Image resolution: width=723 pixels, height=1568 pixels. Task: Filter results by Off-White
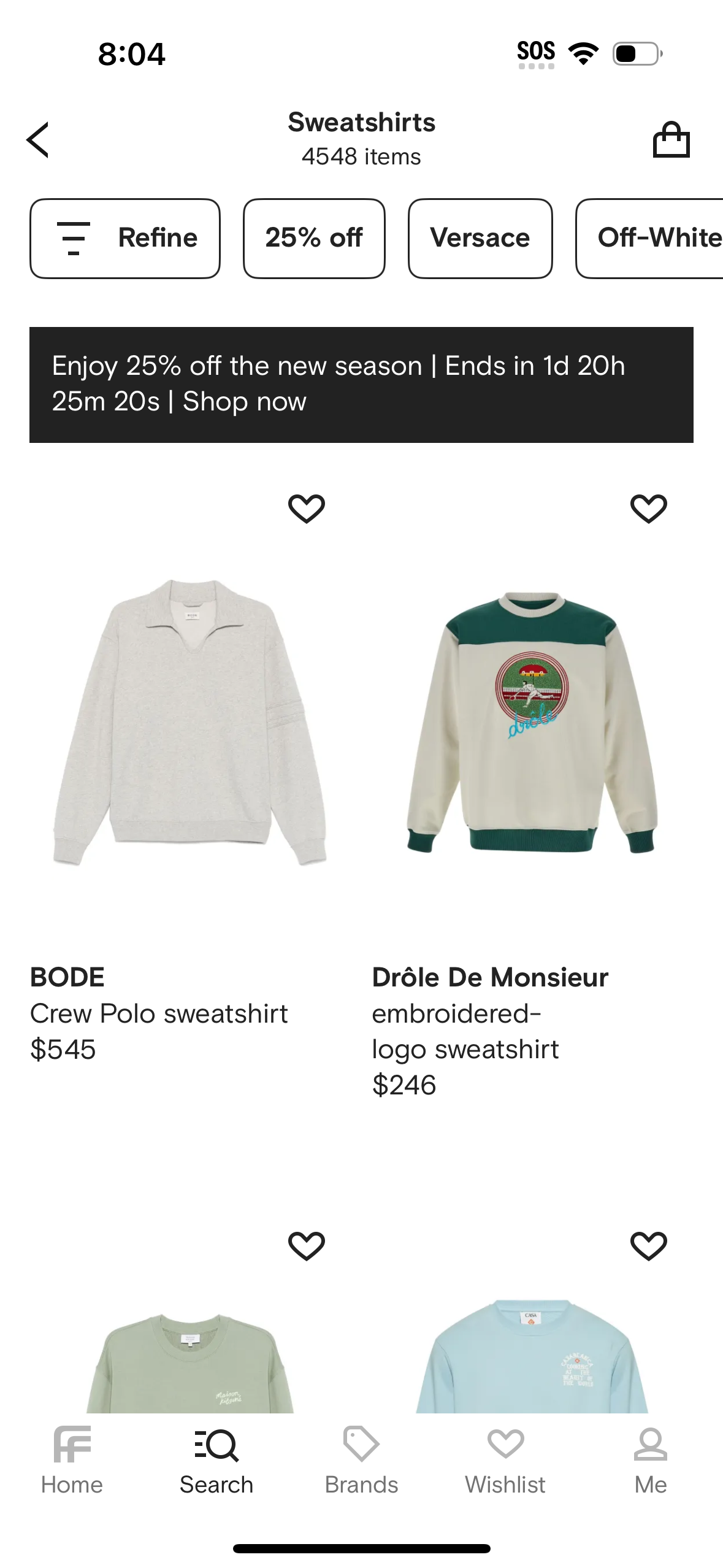tap(659, 238)
